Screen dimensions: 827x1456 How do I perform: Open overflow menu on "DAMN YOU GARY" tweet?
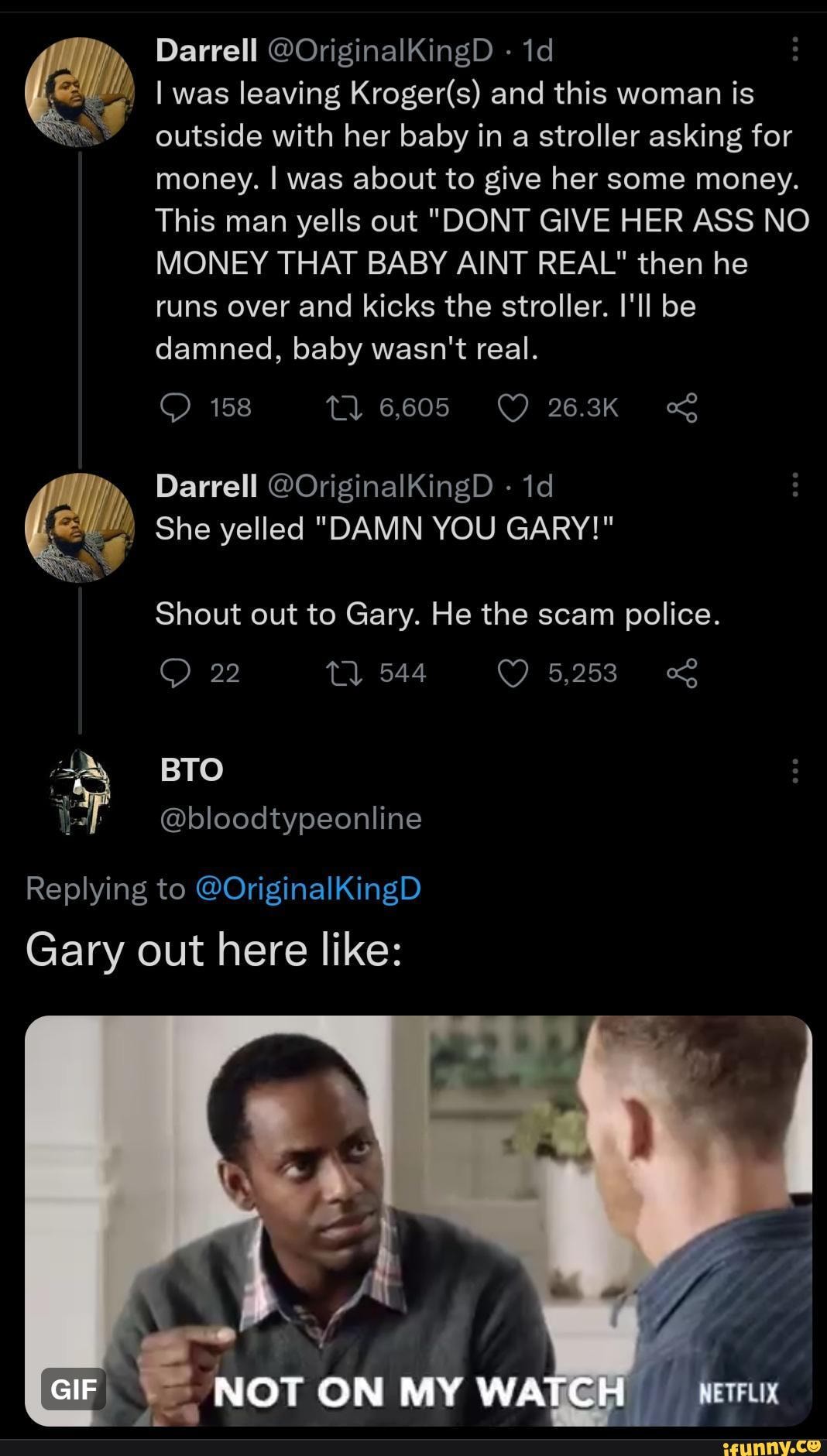[794, 486]
